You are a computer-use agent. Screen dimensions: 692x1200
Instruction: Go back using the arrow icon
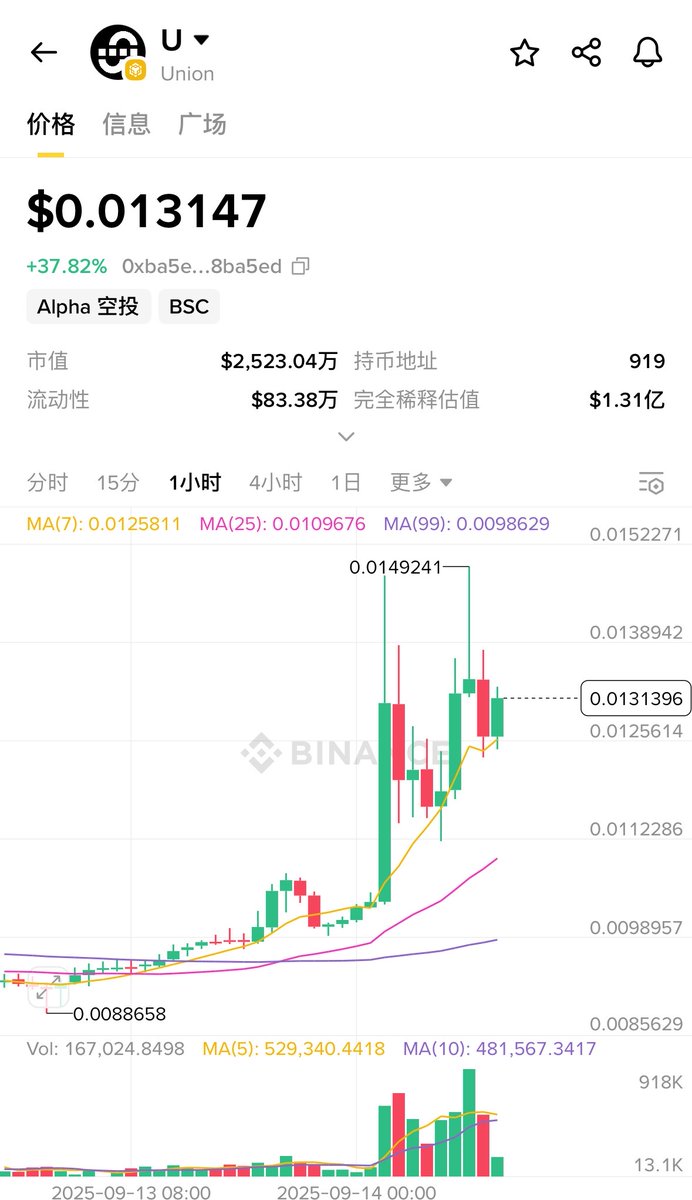tap(43, 53)
